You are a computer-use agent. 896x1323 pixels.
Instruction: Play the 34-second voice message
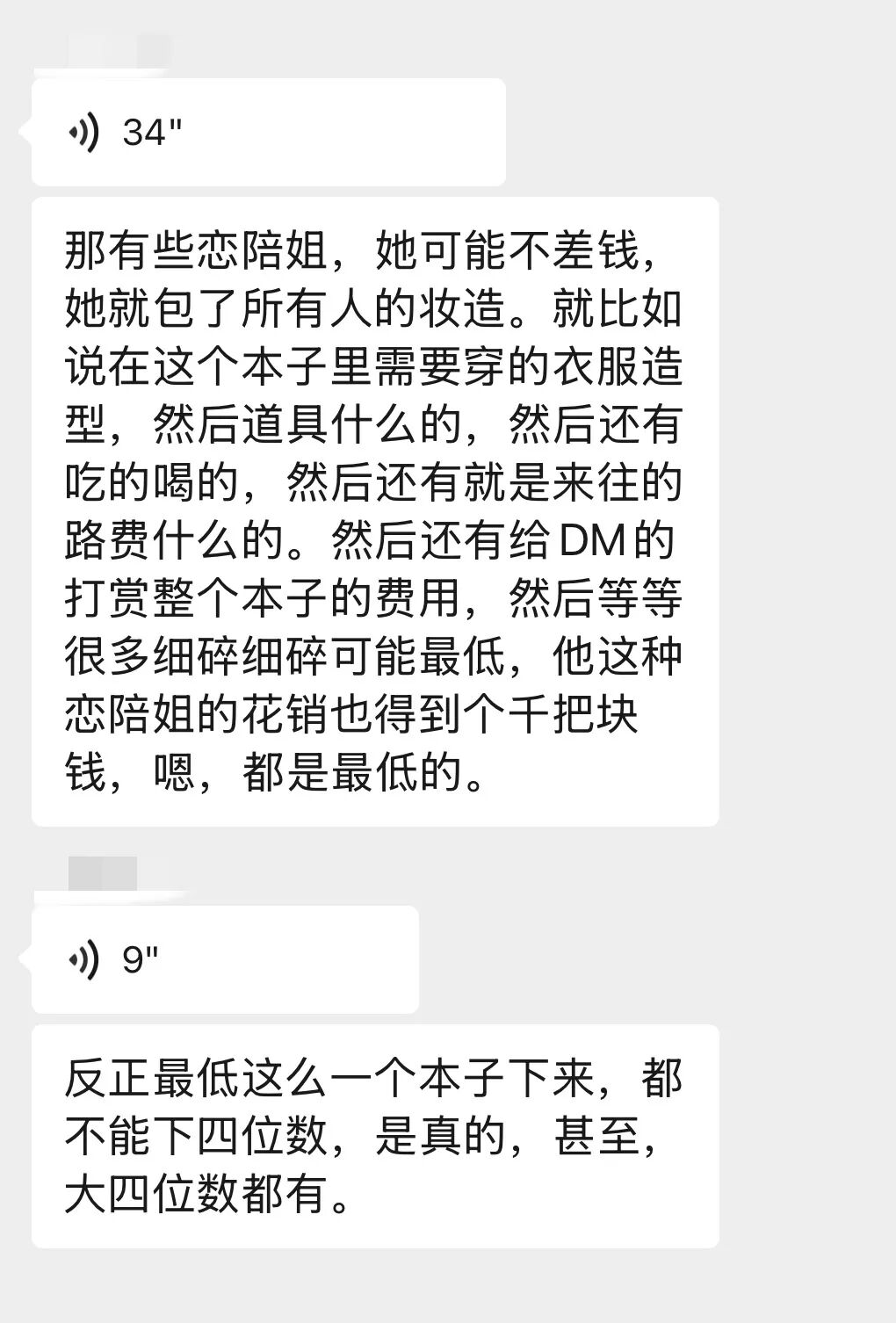point(268,133)
